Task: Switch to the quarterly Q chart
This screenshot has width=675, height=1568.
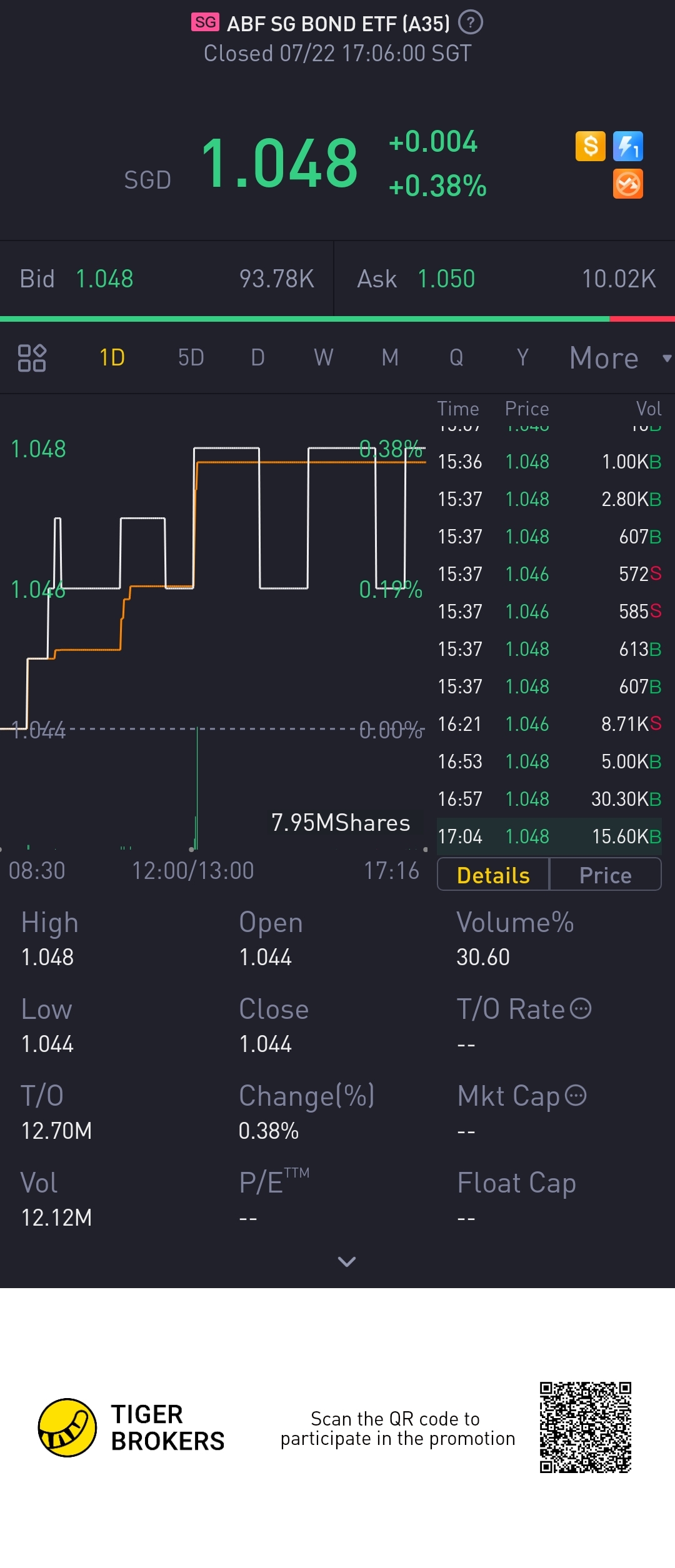Action: [x=456, y=358]
